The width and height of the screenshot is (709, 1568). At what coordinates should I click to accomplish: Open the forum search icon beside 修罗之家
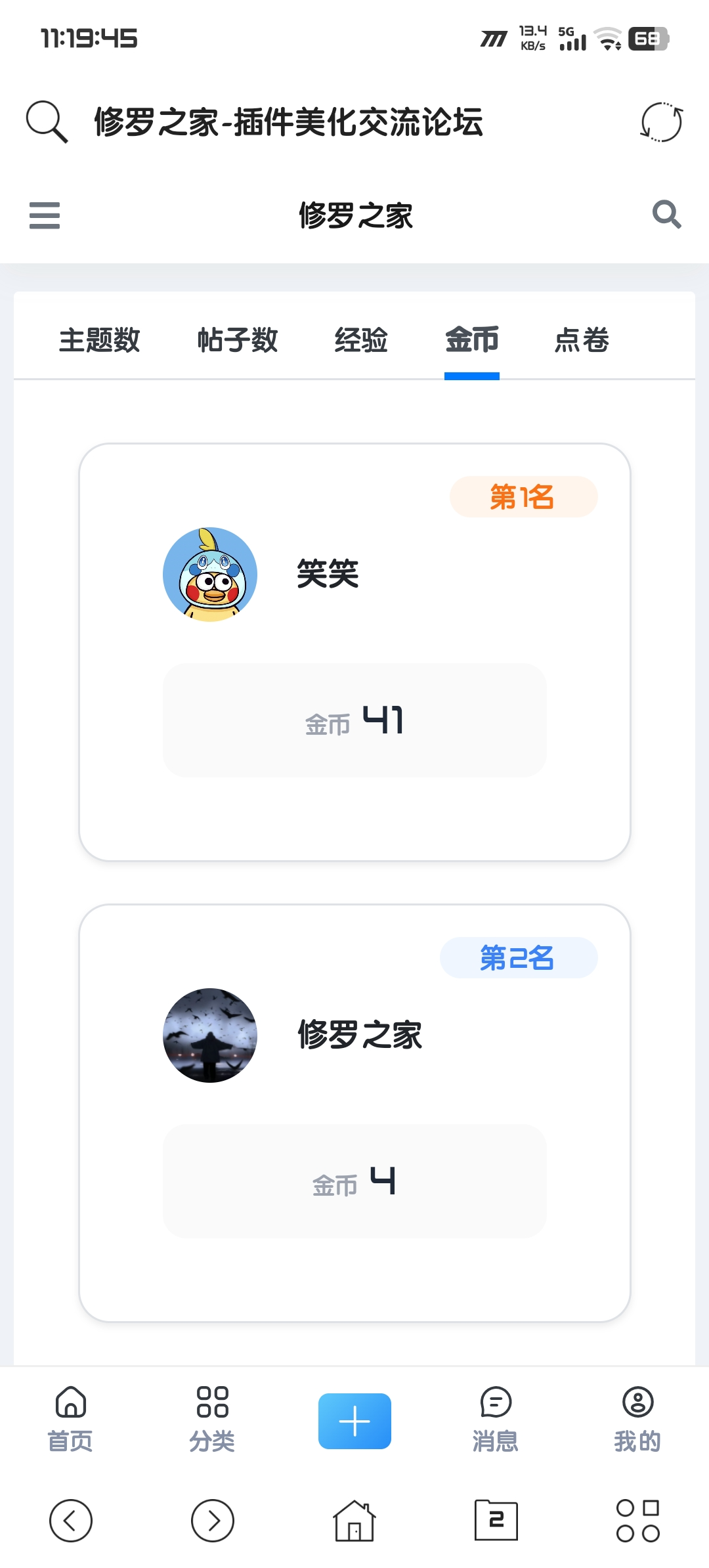coord(666,215)
